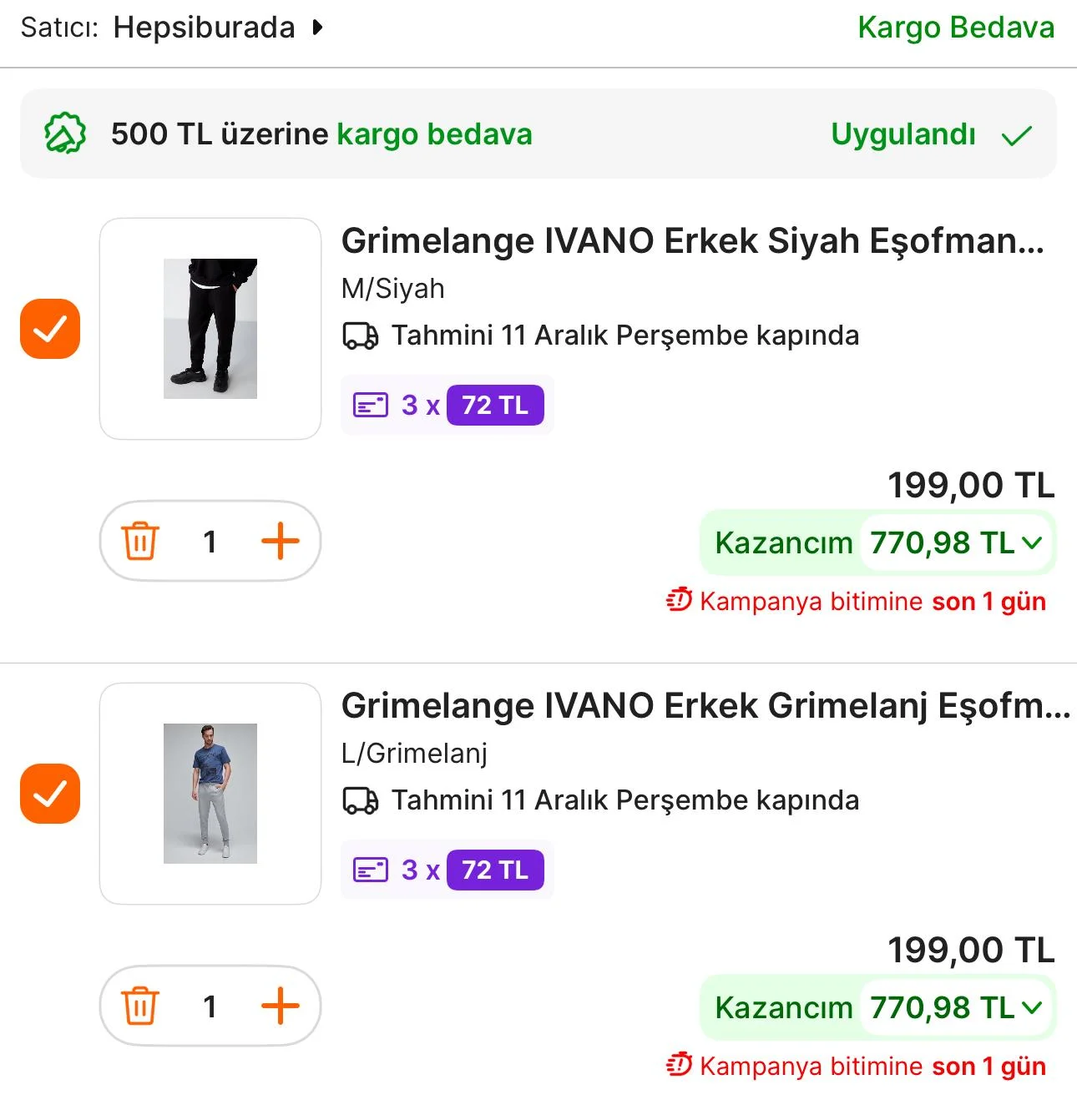Open the Grimelanj IVANO sweatpants product image
The image size is (1077, 1120).
(x=210, y=794)
